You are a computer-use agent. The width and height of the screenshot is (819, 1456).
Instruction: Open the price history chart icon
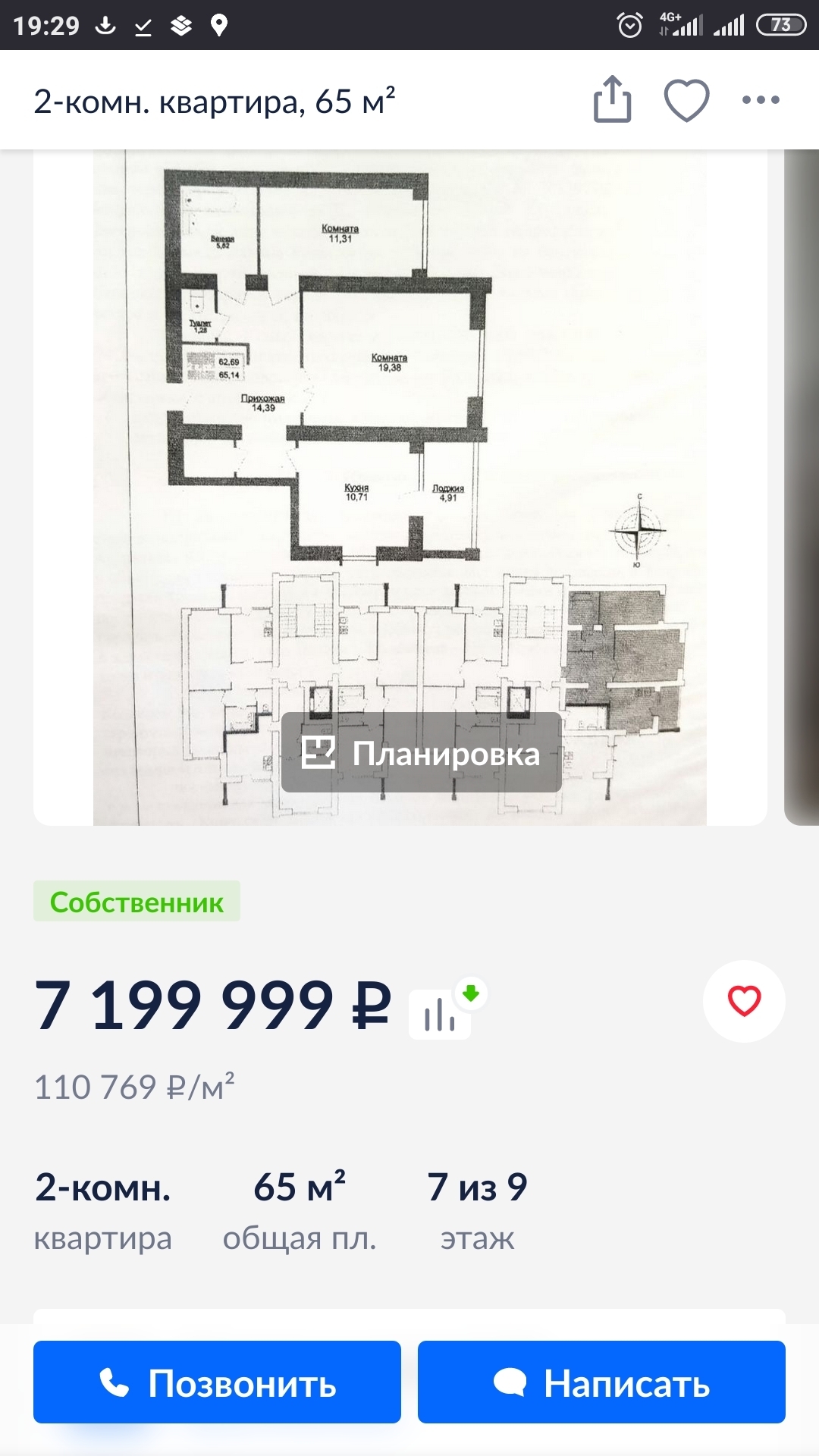[441, 1013]
